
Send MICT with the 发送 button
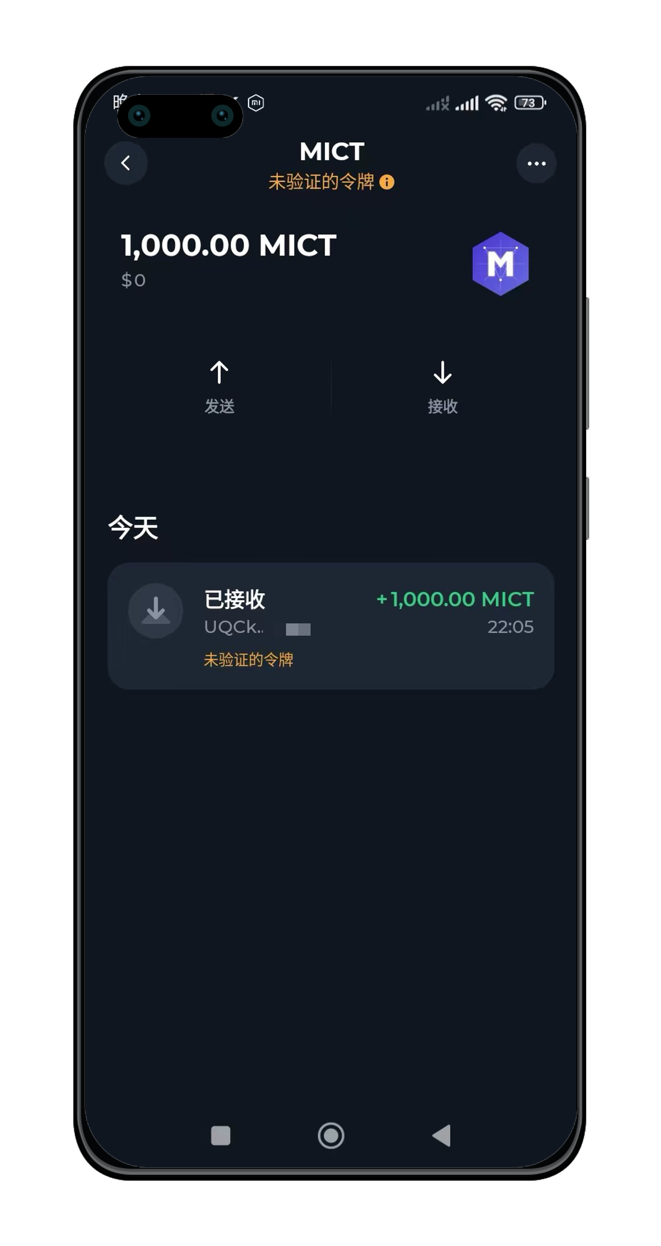coord(219,387)
